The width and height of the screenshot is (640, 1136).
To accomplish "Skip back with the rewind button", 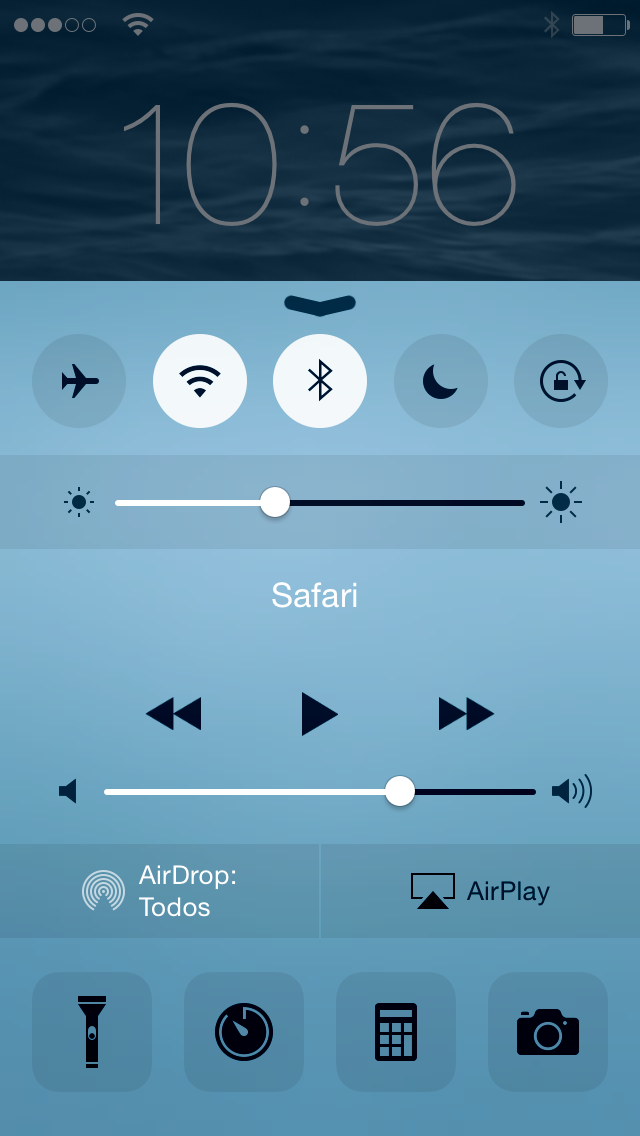I will [x=173, y=714].
